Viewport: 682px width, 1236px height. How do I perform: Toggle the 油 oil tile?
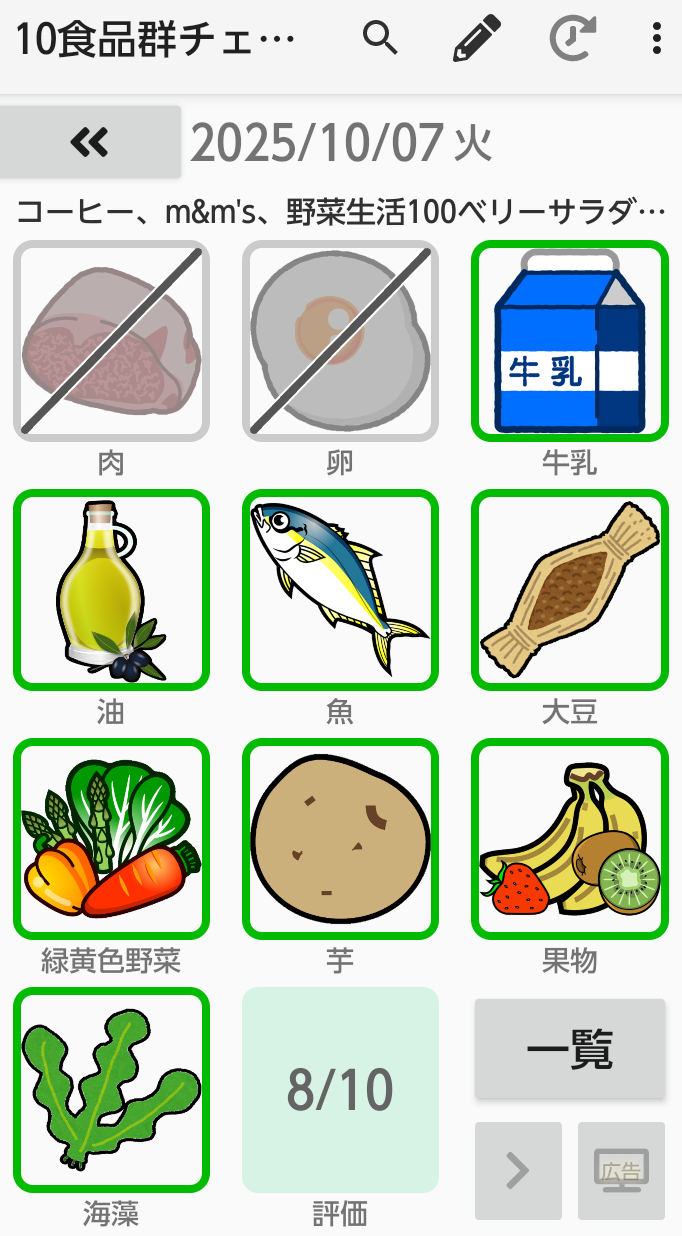click(111, 590)
